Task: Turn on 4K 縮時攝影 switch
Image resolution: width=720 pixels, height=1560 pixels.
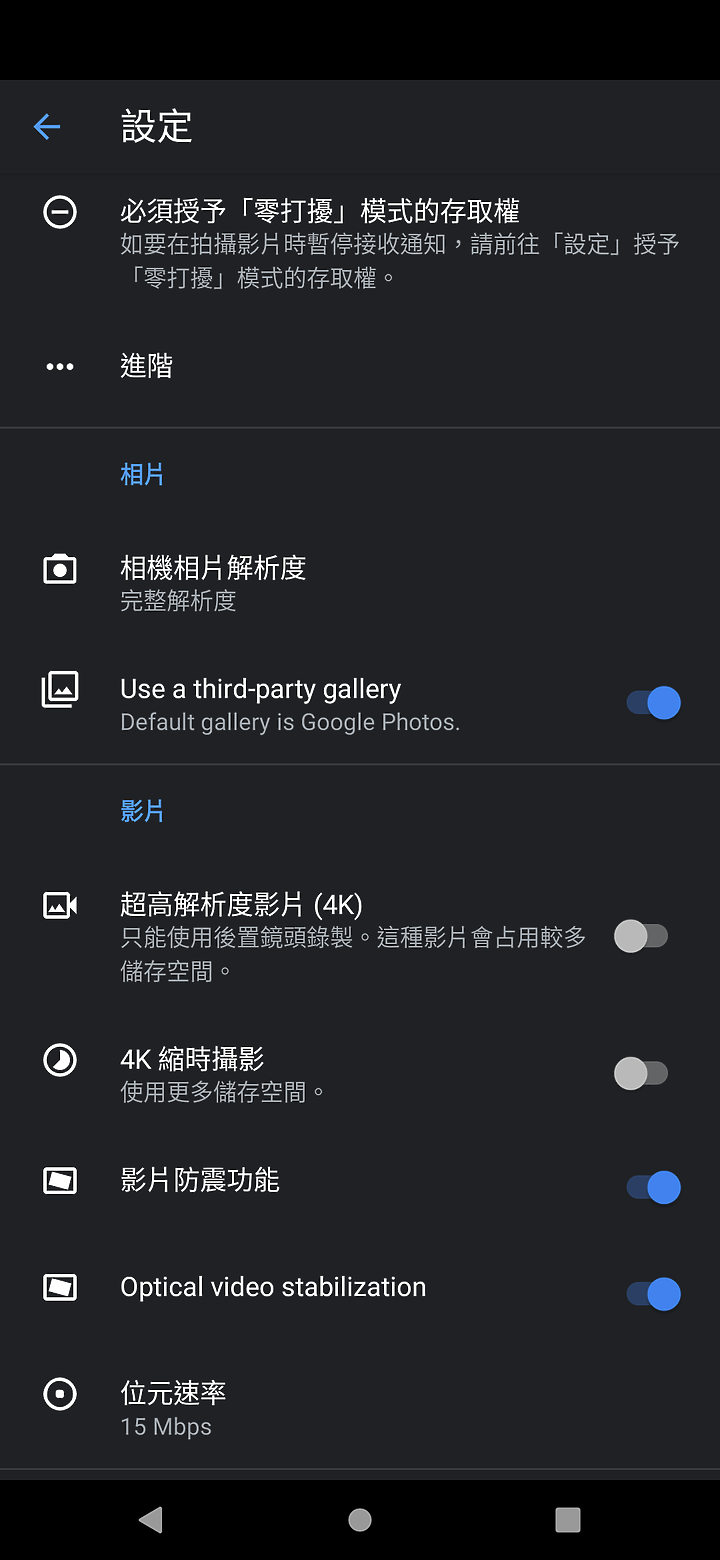Action: [641, 1073]
